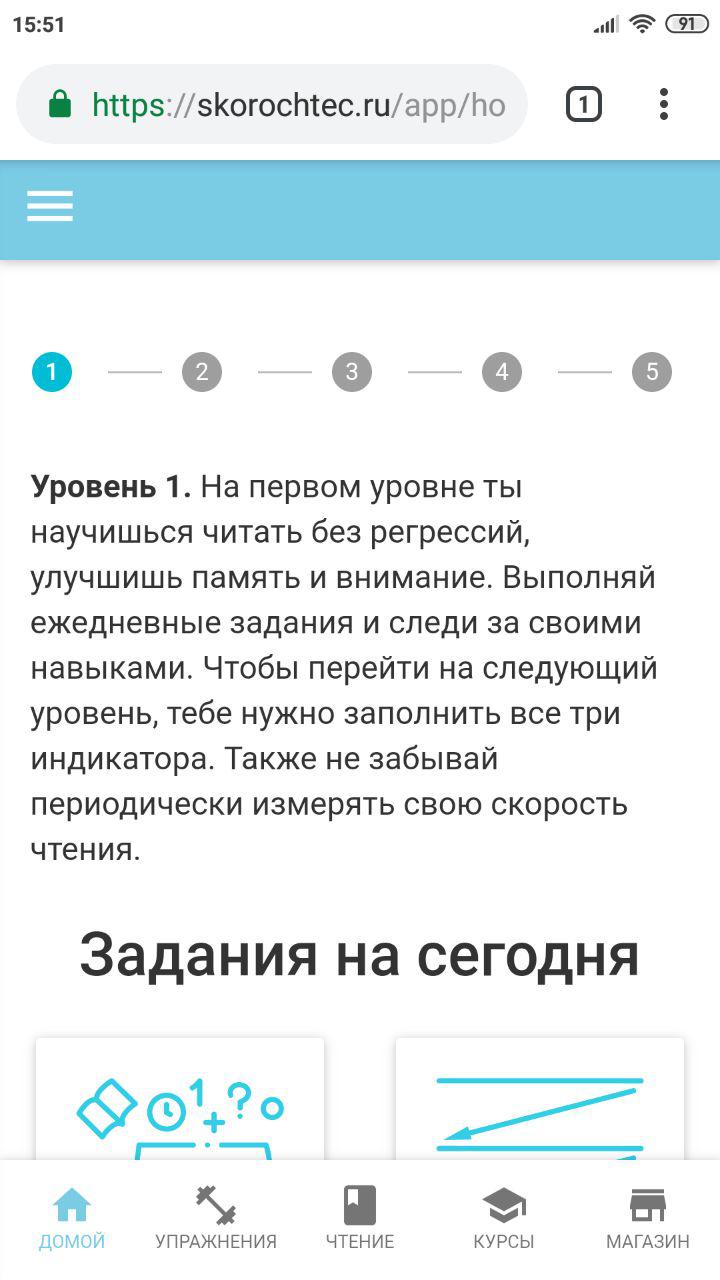The width and height of the screenshot is (720, 1280).
Task: Switch to the Домой tab
Action: click(72, 1218)
